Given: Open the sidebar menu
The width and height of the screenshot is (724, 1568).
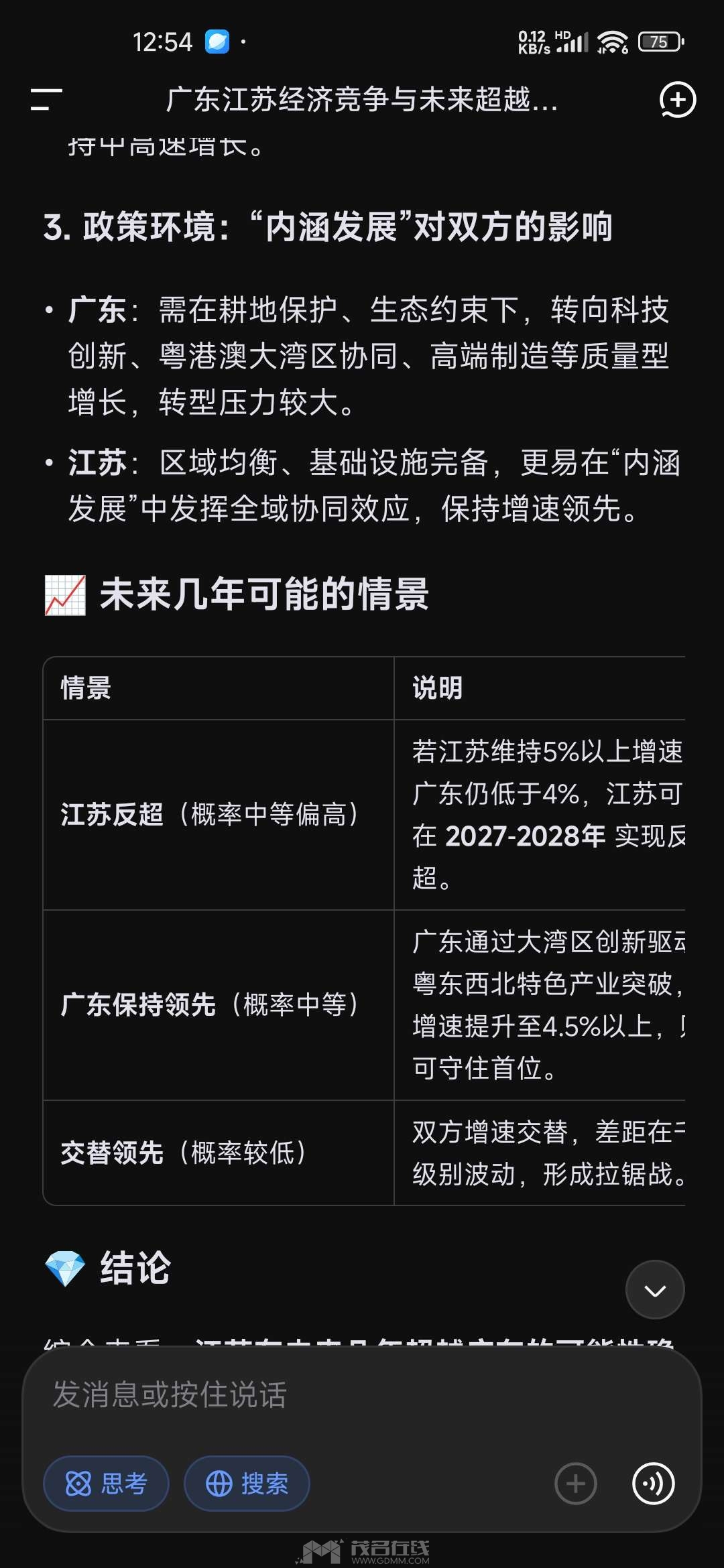Looking at the screenshot, I should click(46, 100).
